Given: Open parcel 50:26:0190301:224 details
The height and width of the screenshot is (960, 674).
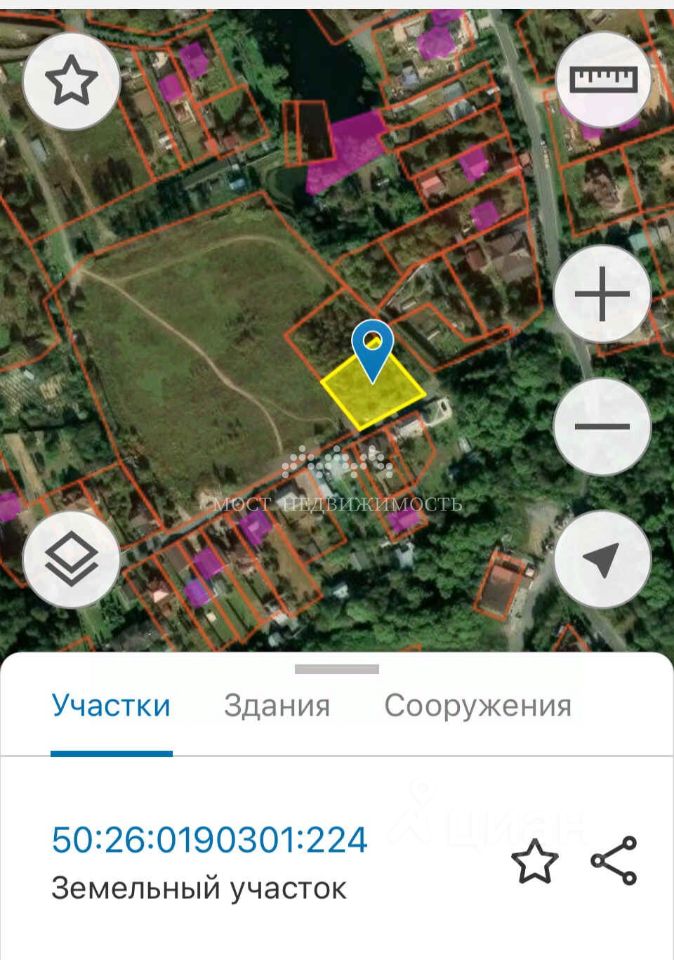Looking at the screenshot, I should point(209,840).
